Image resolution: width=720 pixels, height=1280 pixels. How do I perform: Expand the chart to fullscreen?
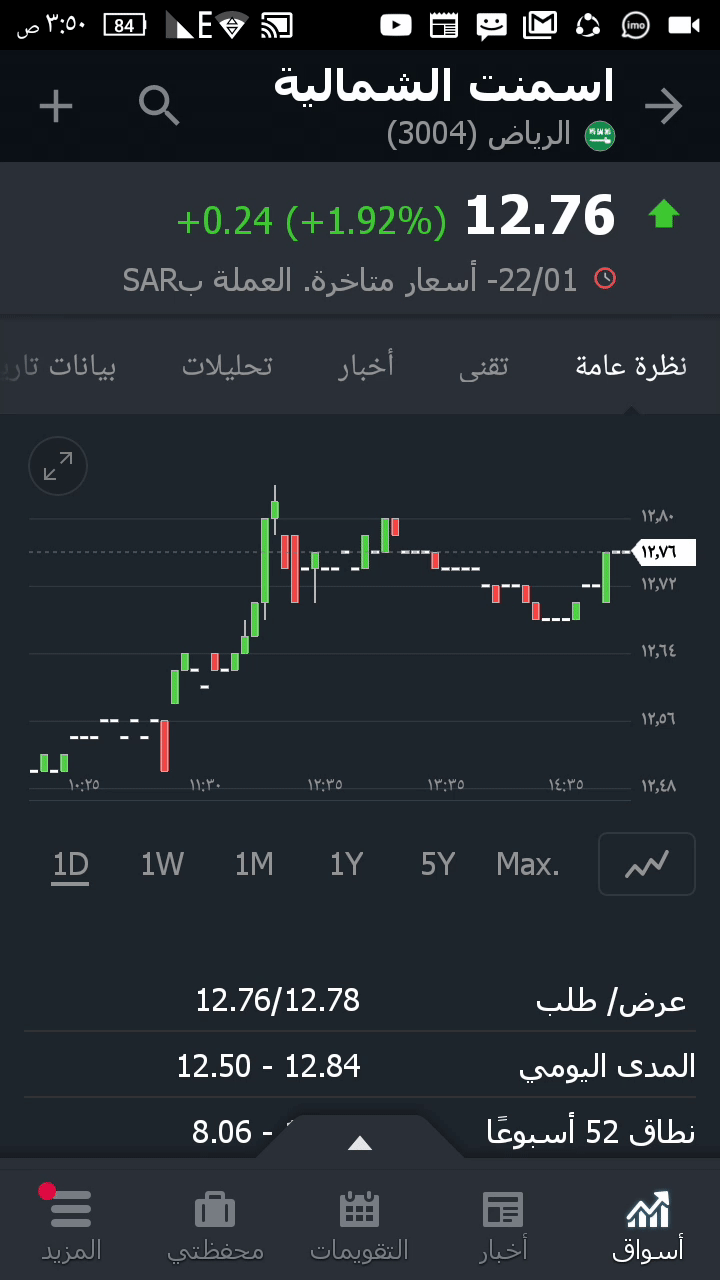[x=58, y=466]
